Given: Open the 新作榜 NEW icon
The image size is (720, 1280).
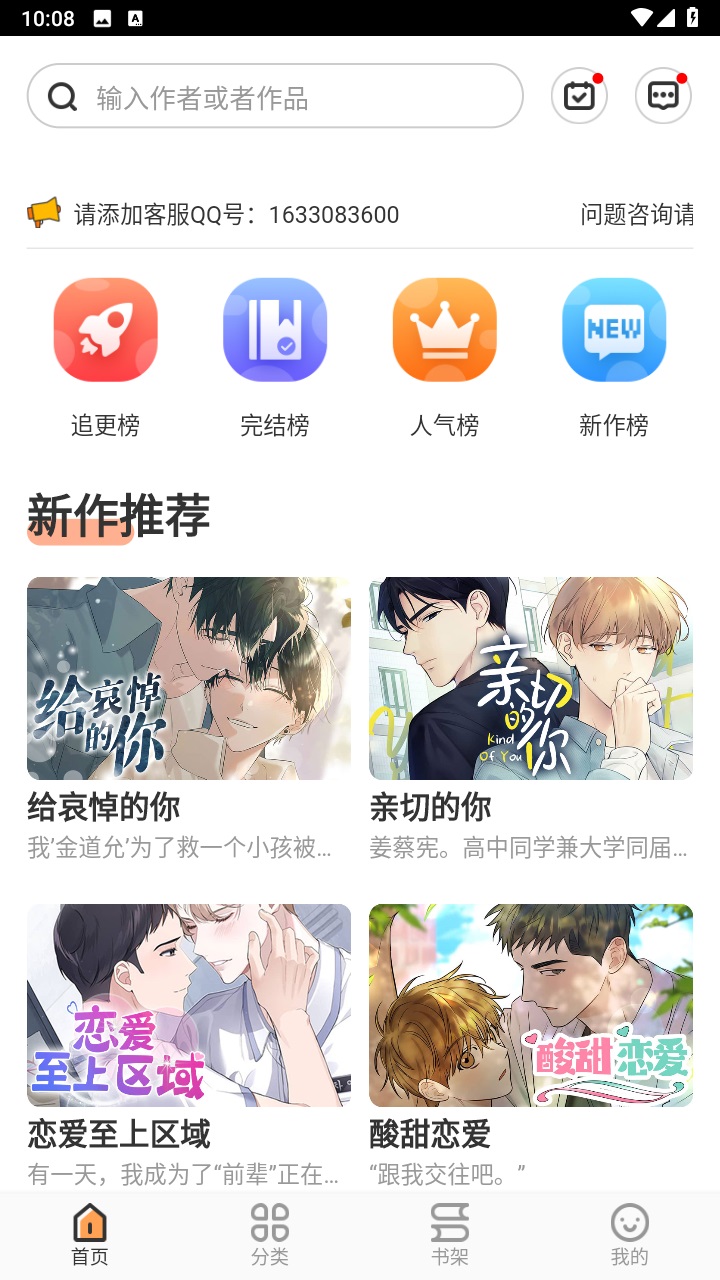Looking at the screenshot, I should coord(614,330).
